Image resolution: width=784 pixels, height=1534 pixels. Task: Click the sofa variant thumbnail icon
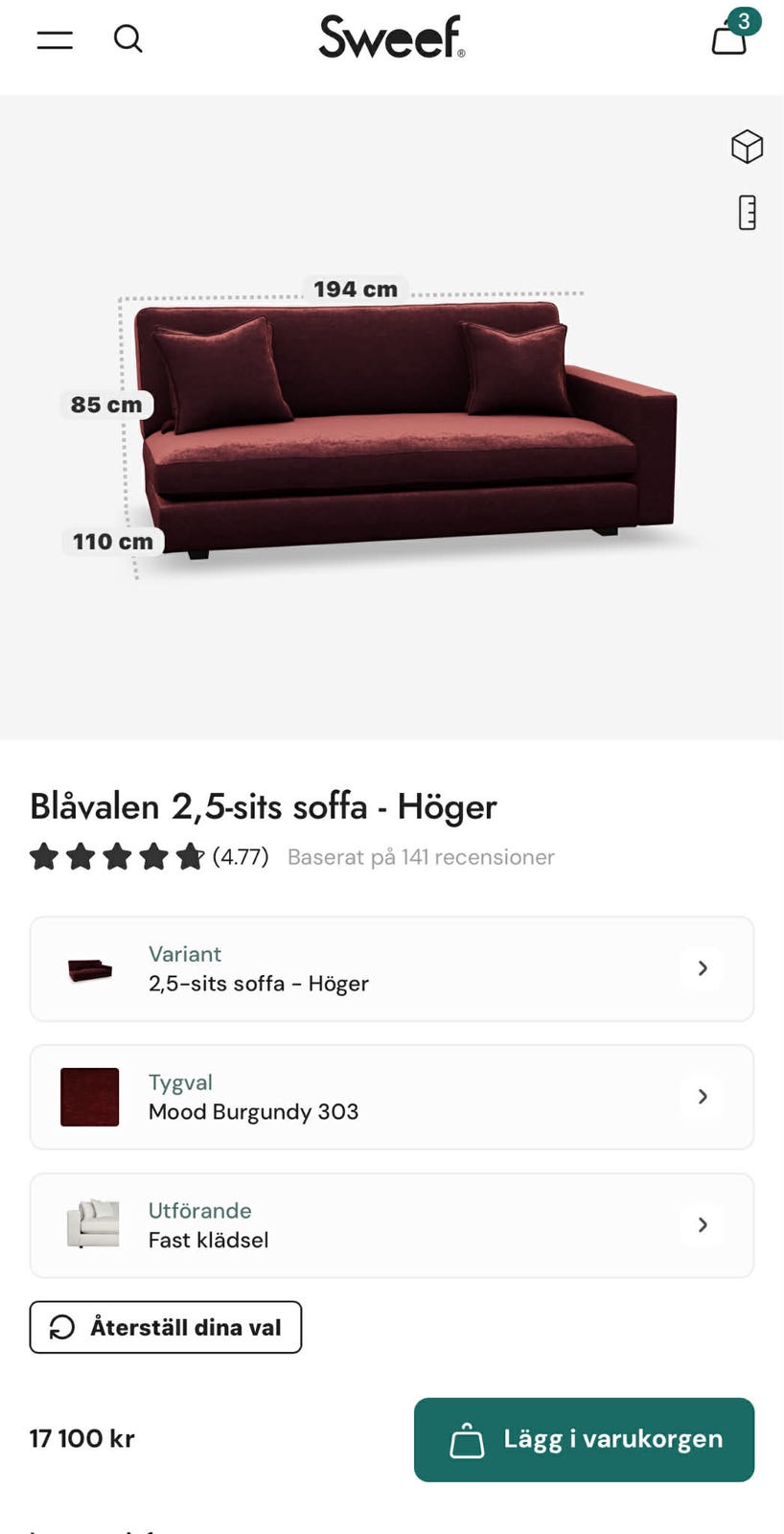coord(89,968)
